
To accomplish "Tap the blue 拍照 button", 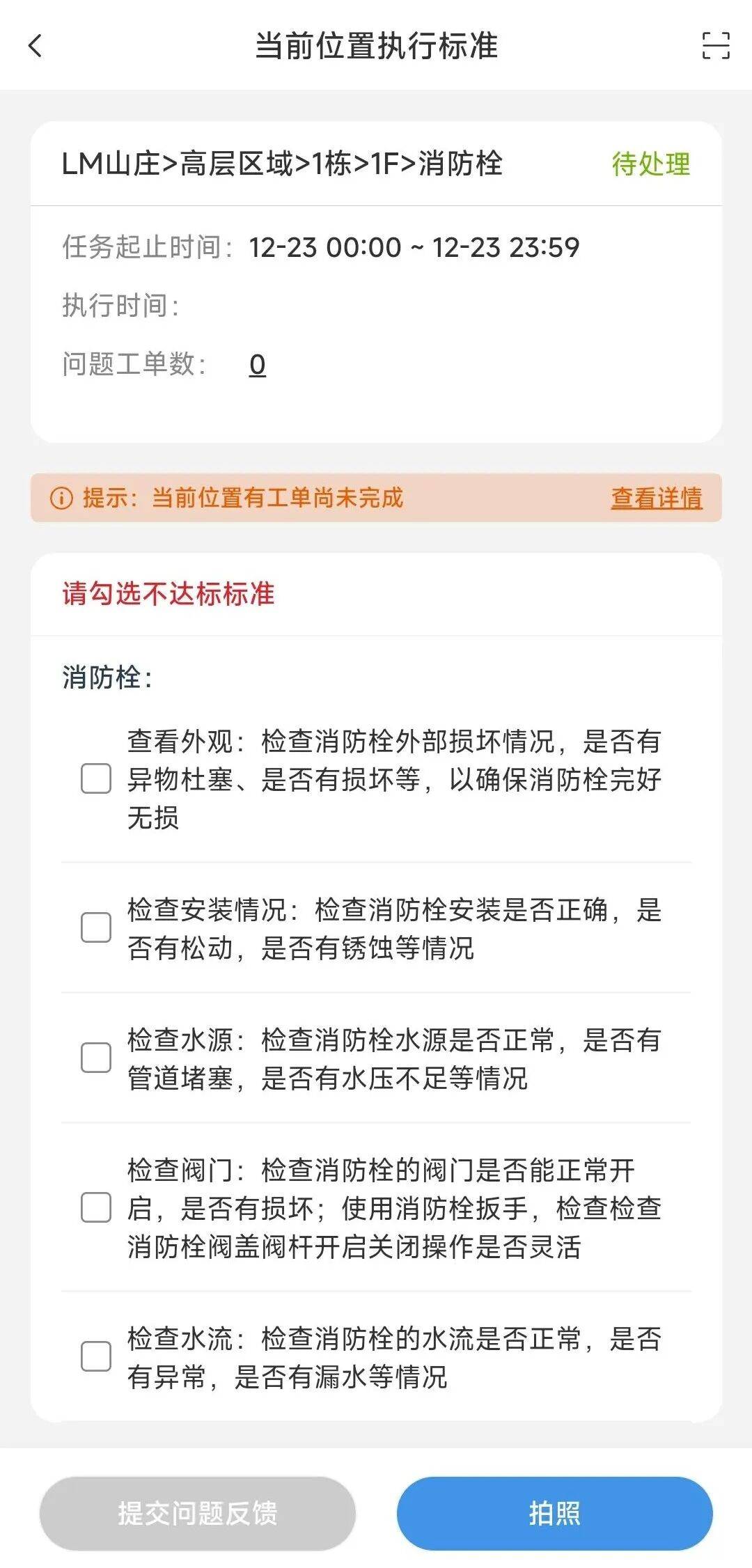I will click(x=554, y=1513).
